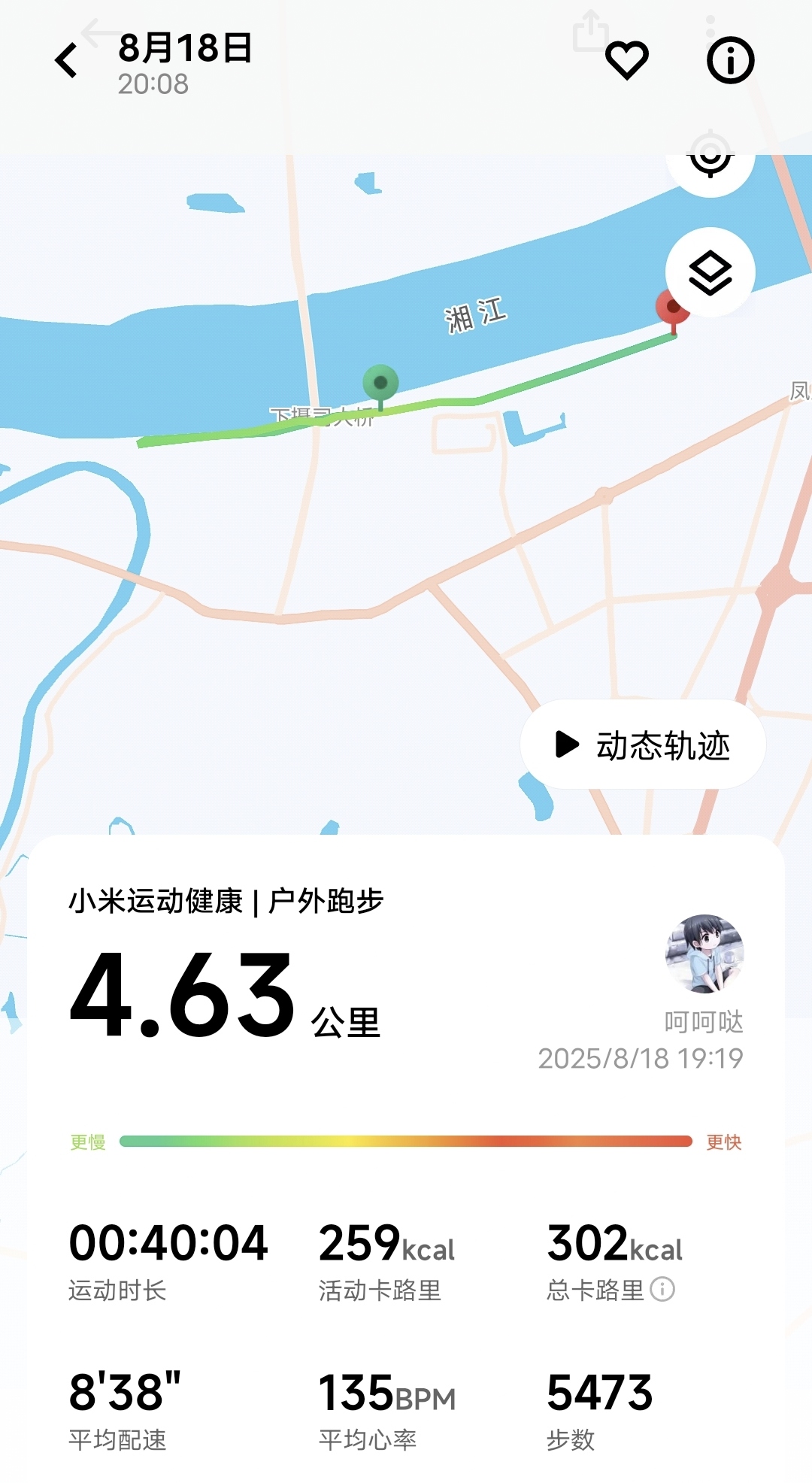The width and height of the screenshot is (812, 1483).
Task: Change map layers
Action: click(x=710, y=272)
